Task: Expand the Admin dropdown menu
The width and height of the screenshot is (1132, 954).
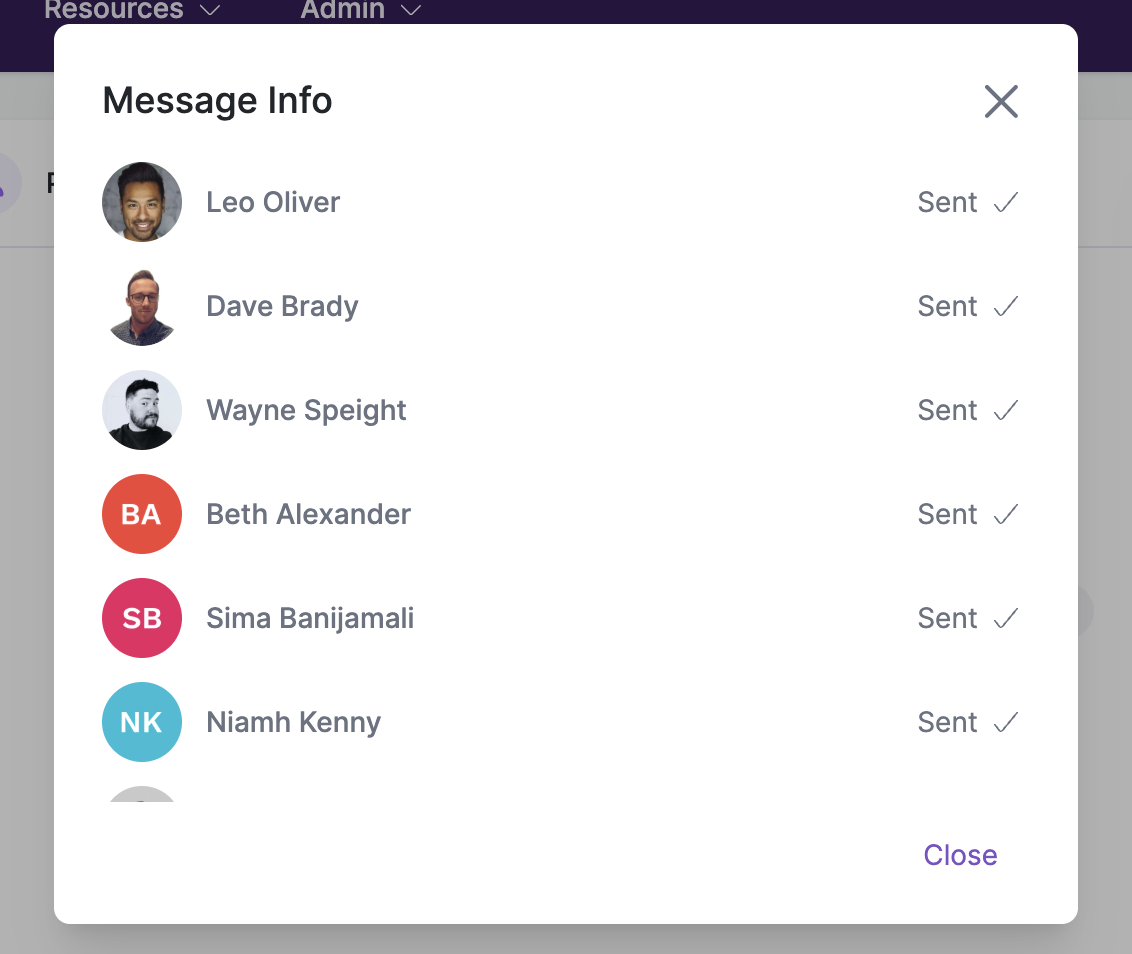Action: 360,11
